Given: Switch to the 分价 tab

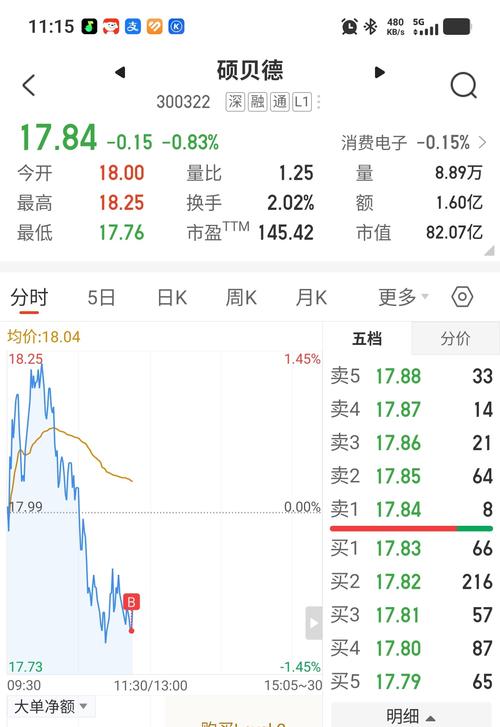Looking at the screenshot, I should pyautogui.click(x=455, y=339).
